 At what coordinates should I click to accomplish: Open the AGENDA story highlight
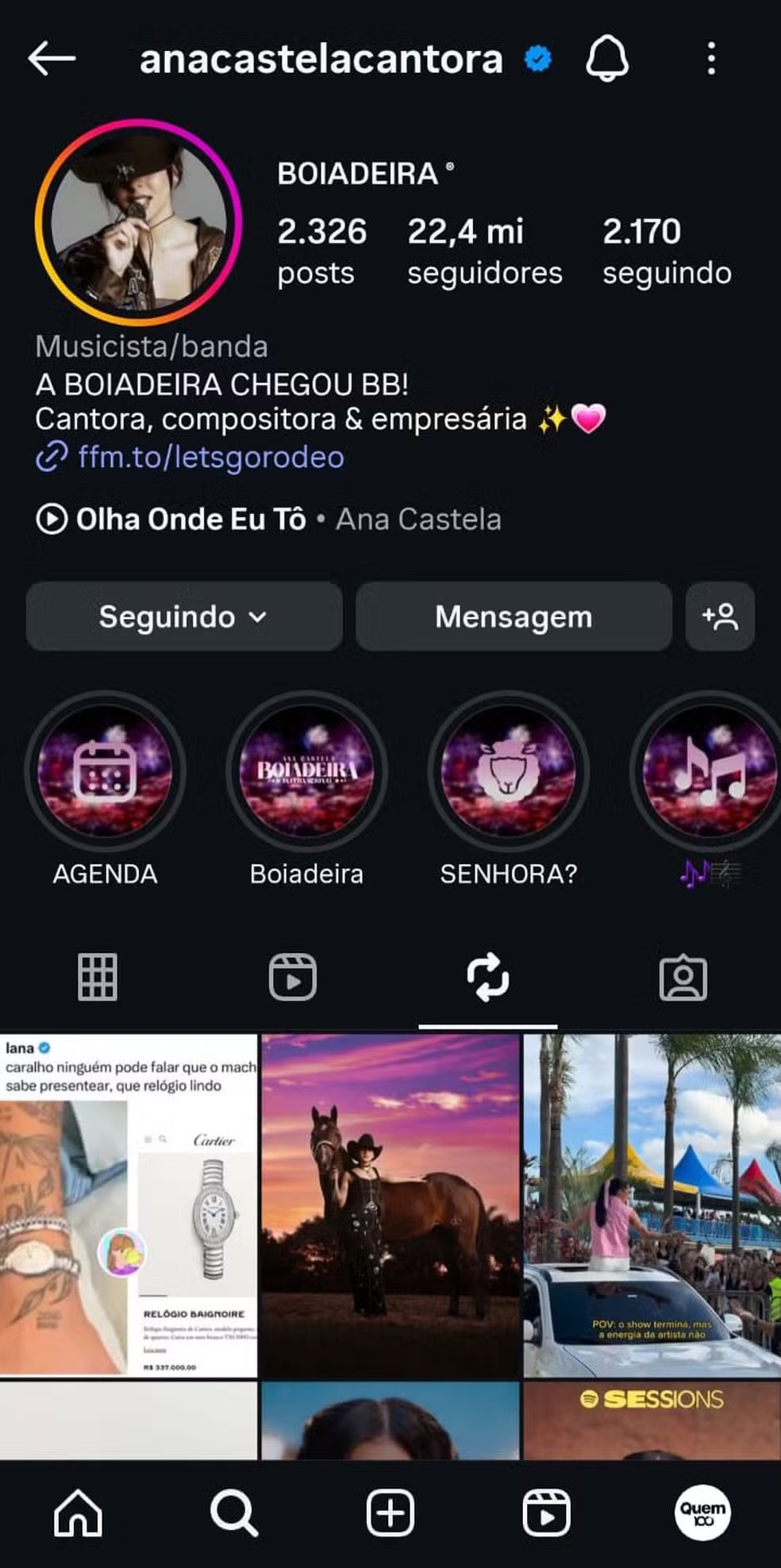[x=105, y=771]
